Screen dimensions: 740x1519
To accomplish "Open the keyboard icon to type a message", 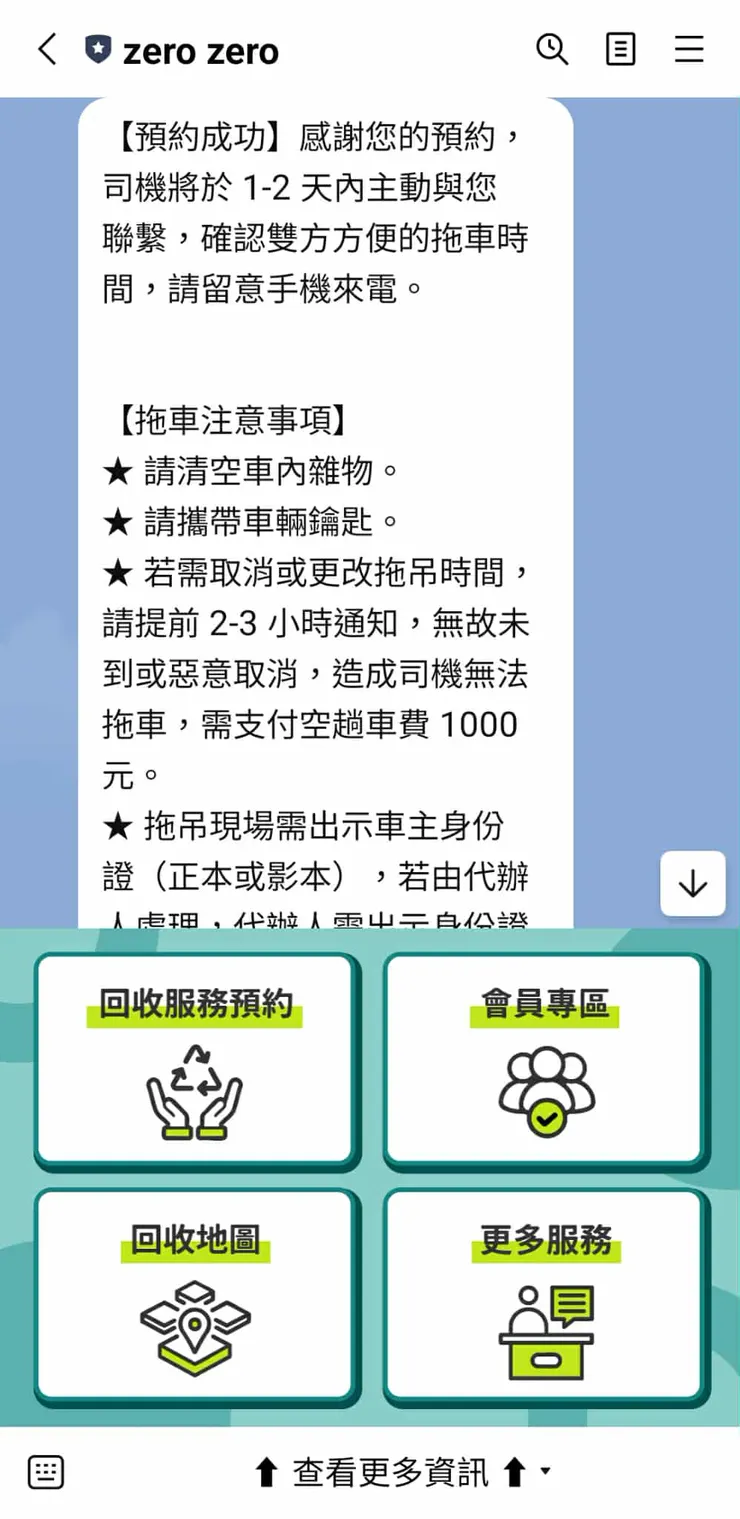I will [x=45, y=1471].
